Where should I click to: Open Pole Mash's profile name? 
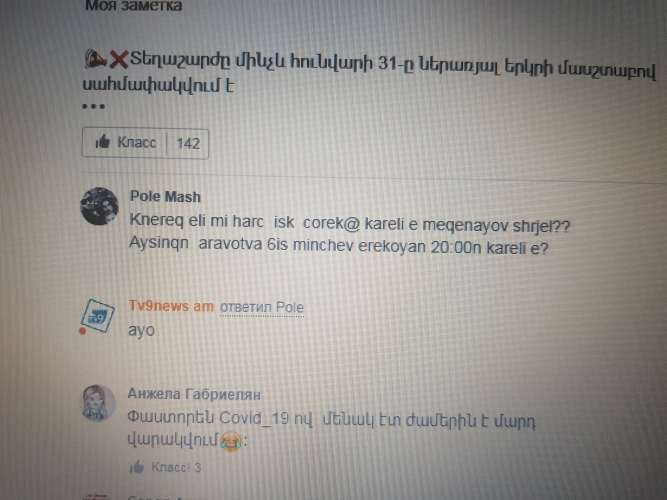[x=165, y=197]
